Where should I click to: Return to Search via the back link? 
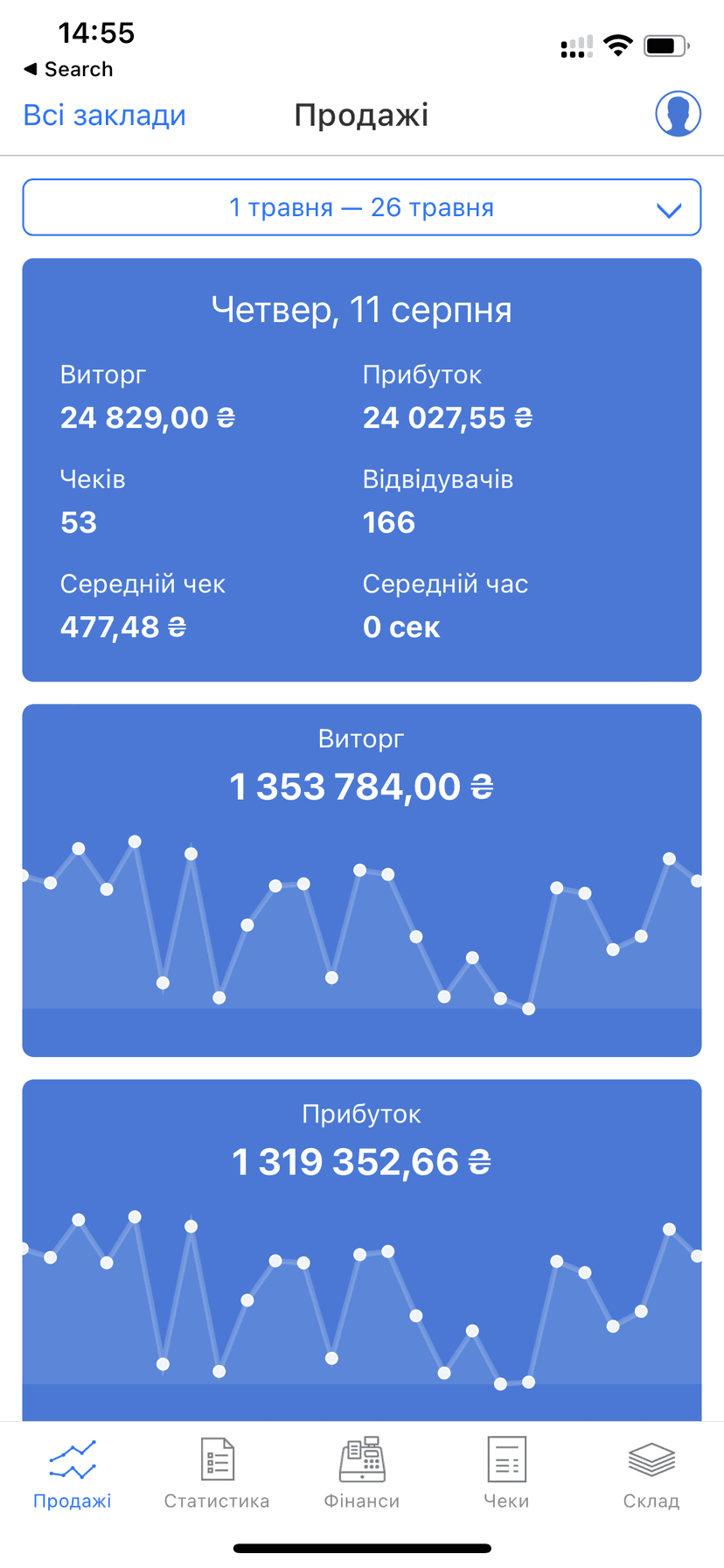coord(68,69)
